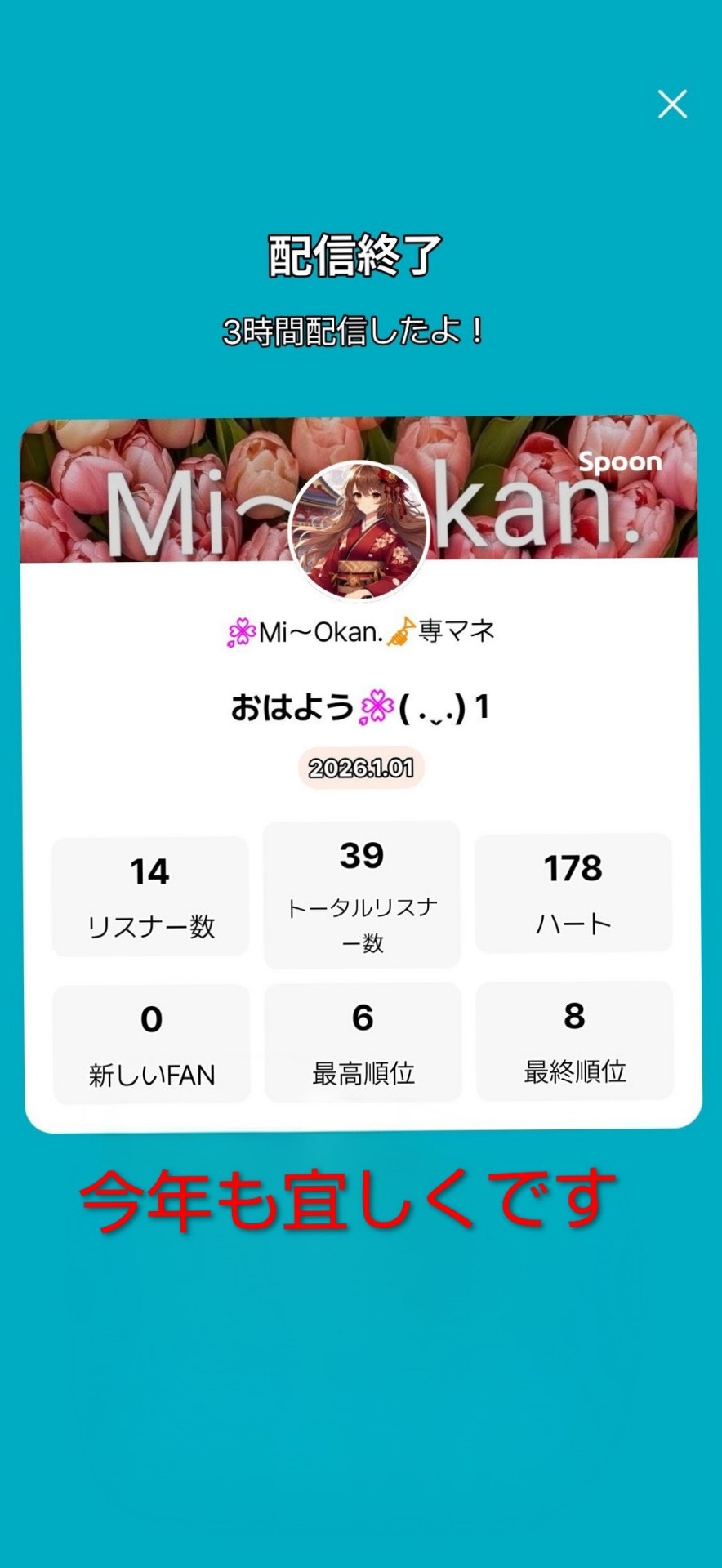Close the stream-ended summary screen
The height and width of the screenshot is (1568, 722).
tap(672, 105)
